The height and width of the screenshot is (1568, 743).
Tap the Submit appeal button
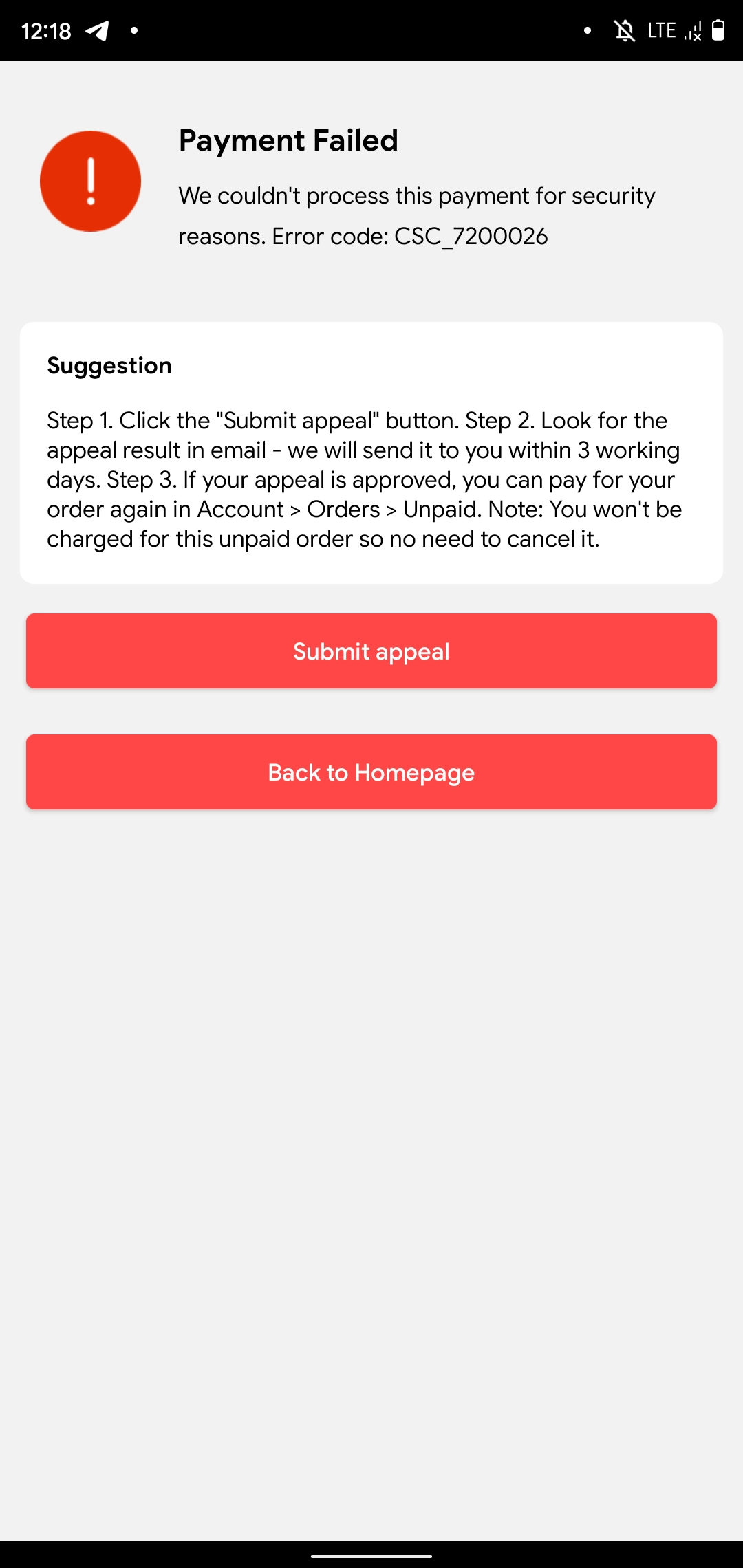[x=371, y=651]
